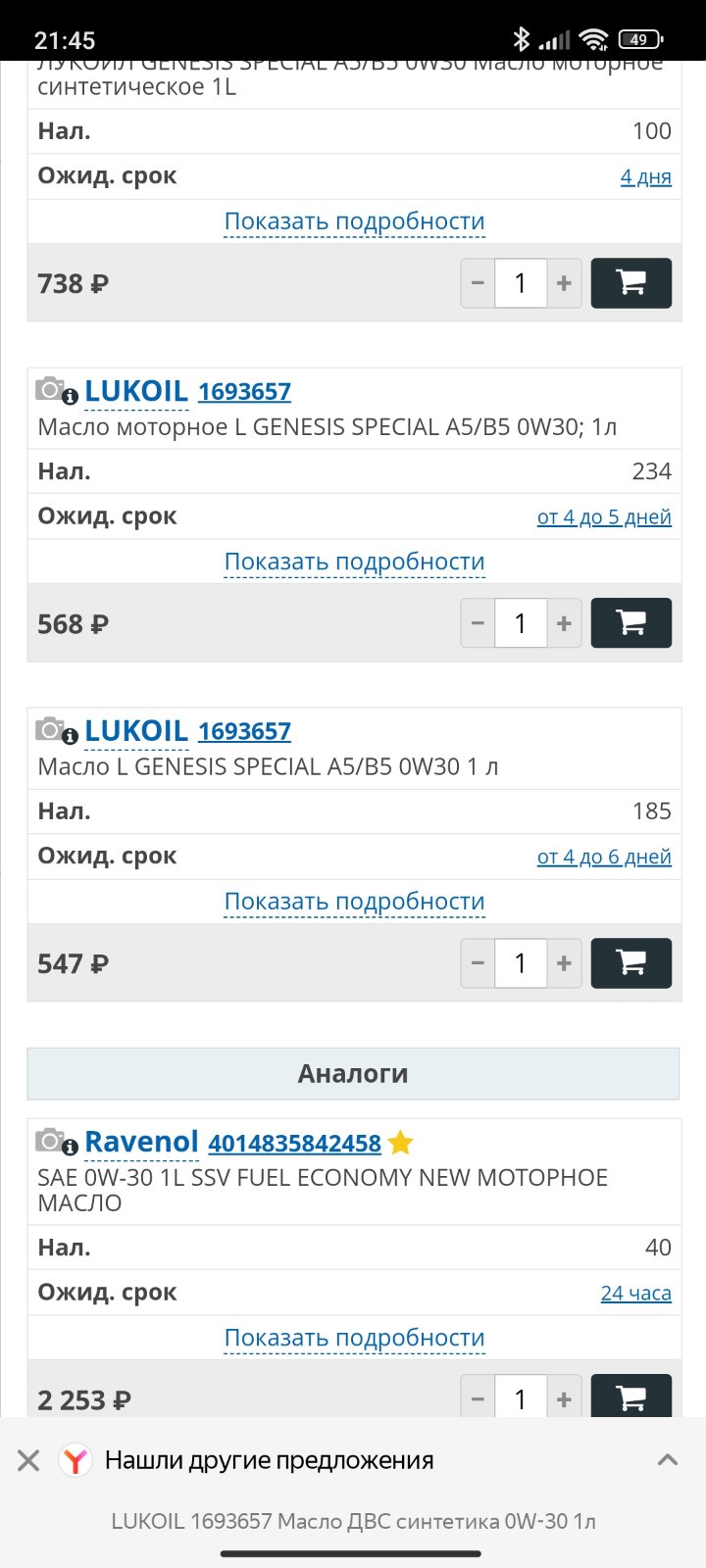Show details for the 547 ₽ offer
The image size is (706, 1568).
354,902
